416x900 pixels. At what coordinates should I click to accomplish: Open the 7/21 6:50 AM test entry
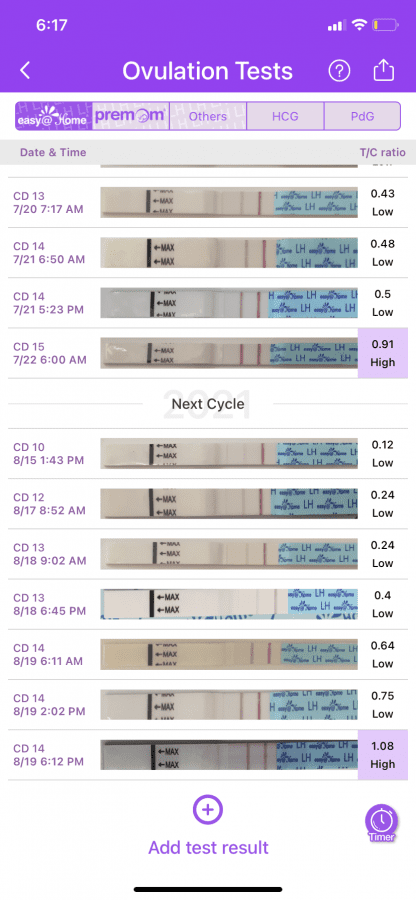(x=208, y=253)
